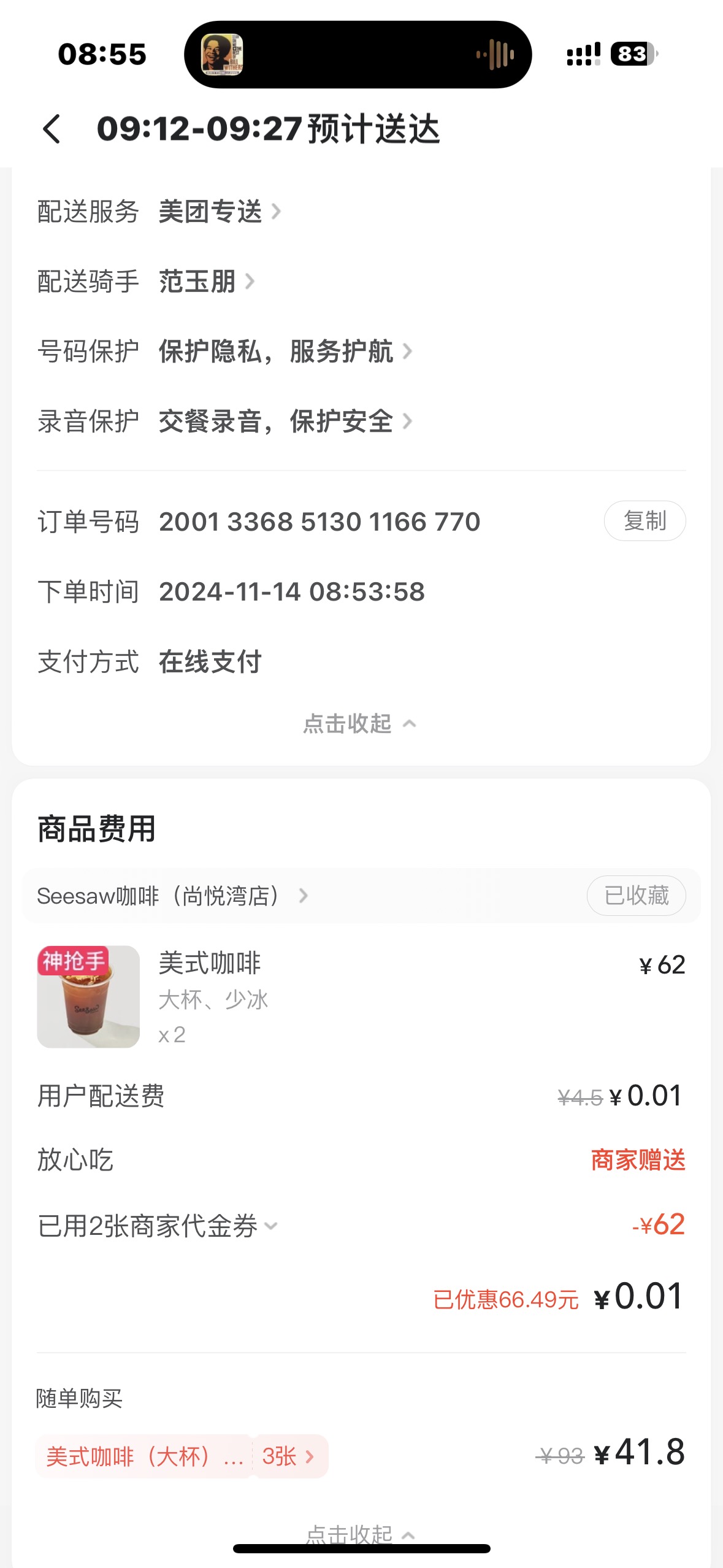Copy the order number with 复制

645,521
